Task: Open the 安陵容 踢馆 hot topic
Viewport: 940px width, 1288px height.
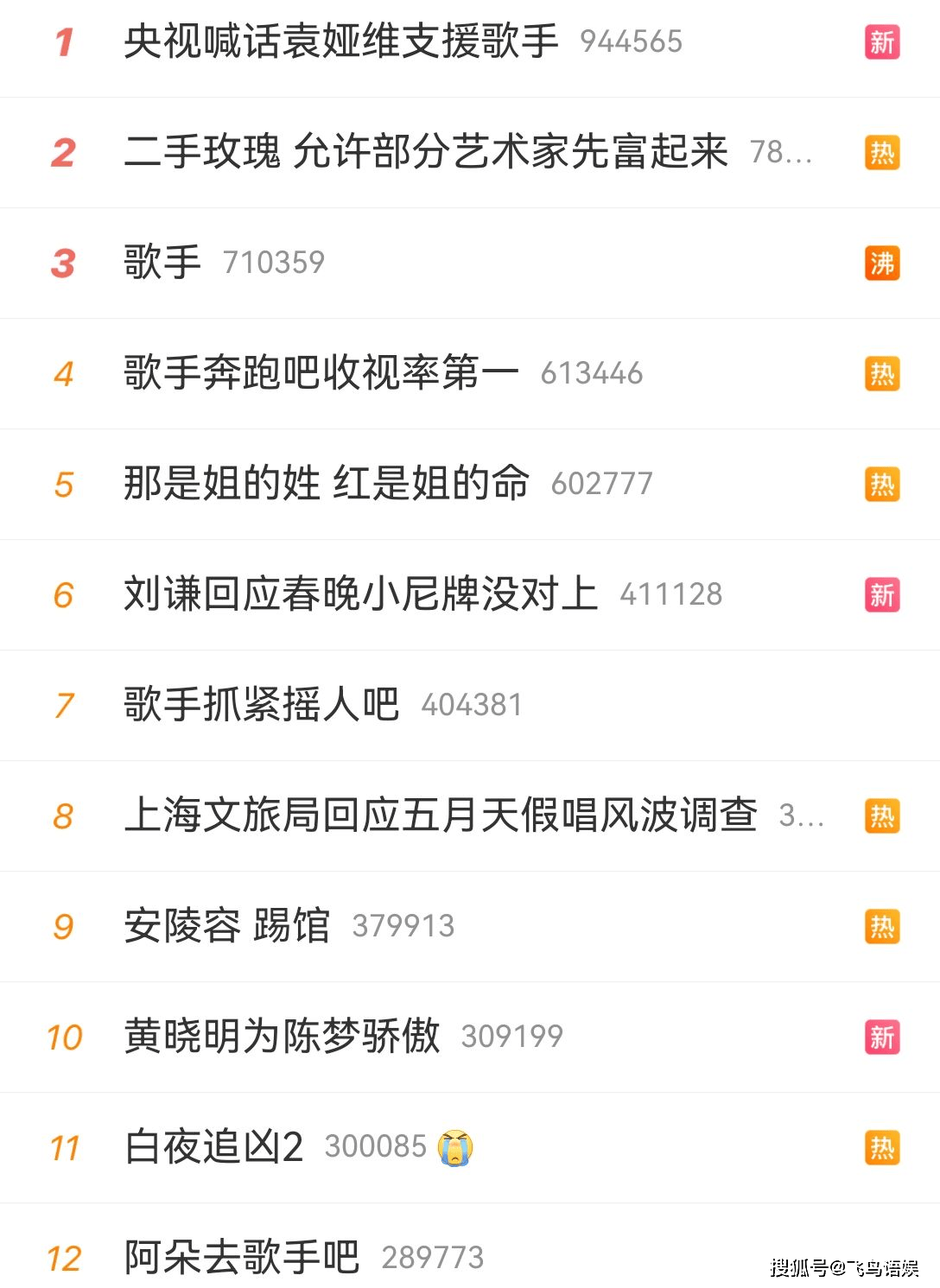Action: [226, 926]
